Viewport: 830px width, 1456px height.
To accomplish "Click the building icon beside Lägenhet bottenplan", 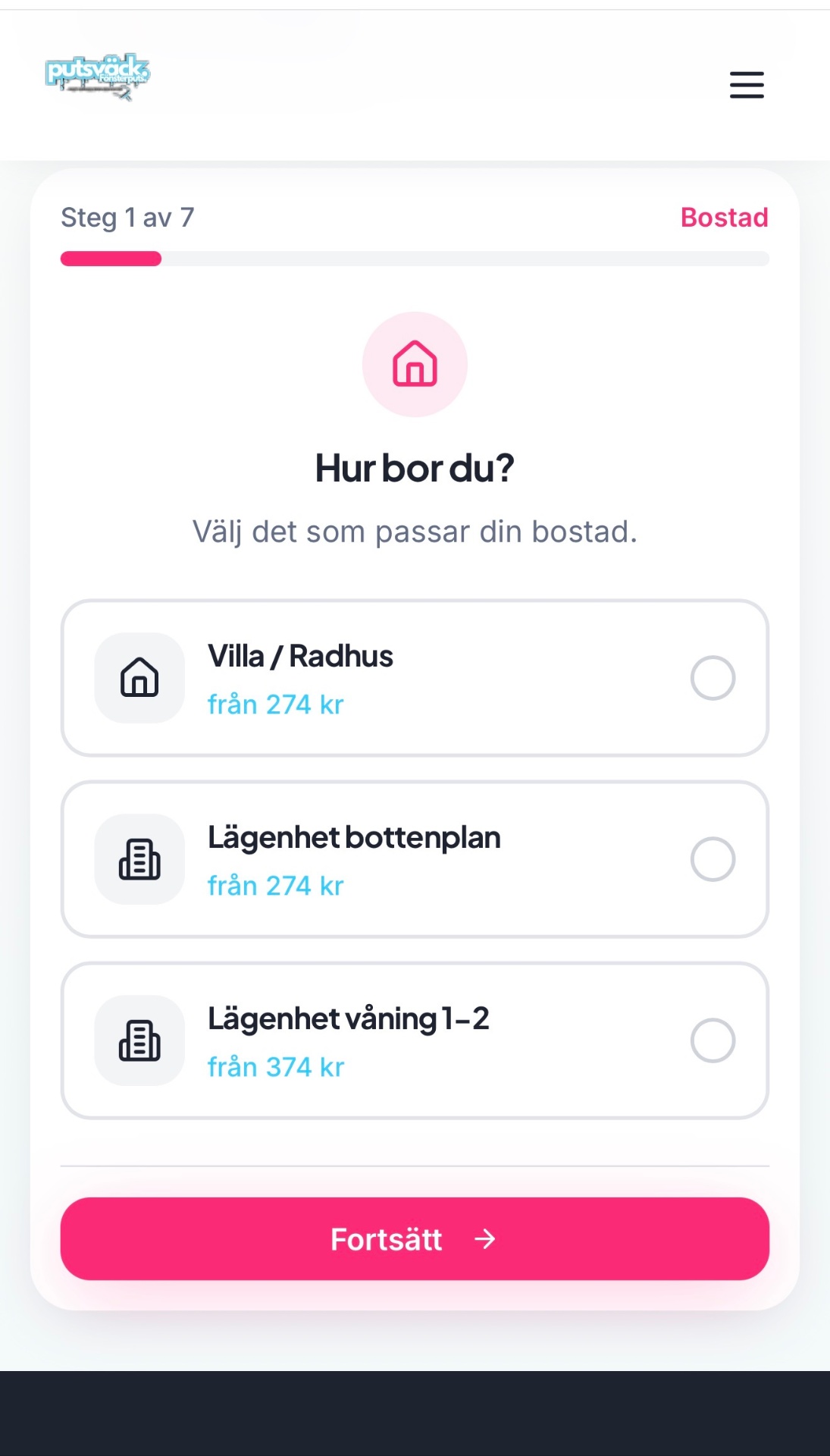I will (x=139, y=859).
